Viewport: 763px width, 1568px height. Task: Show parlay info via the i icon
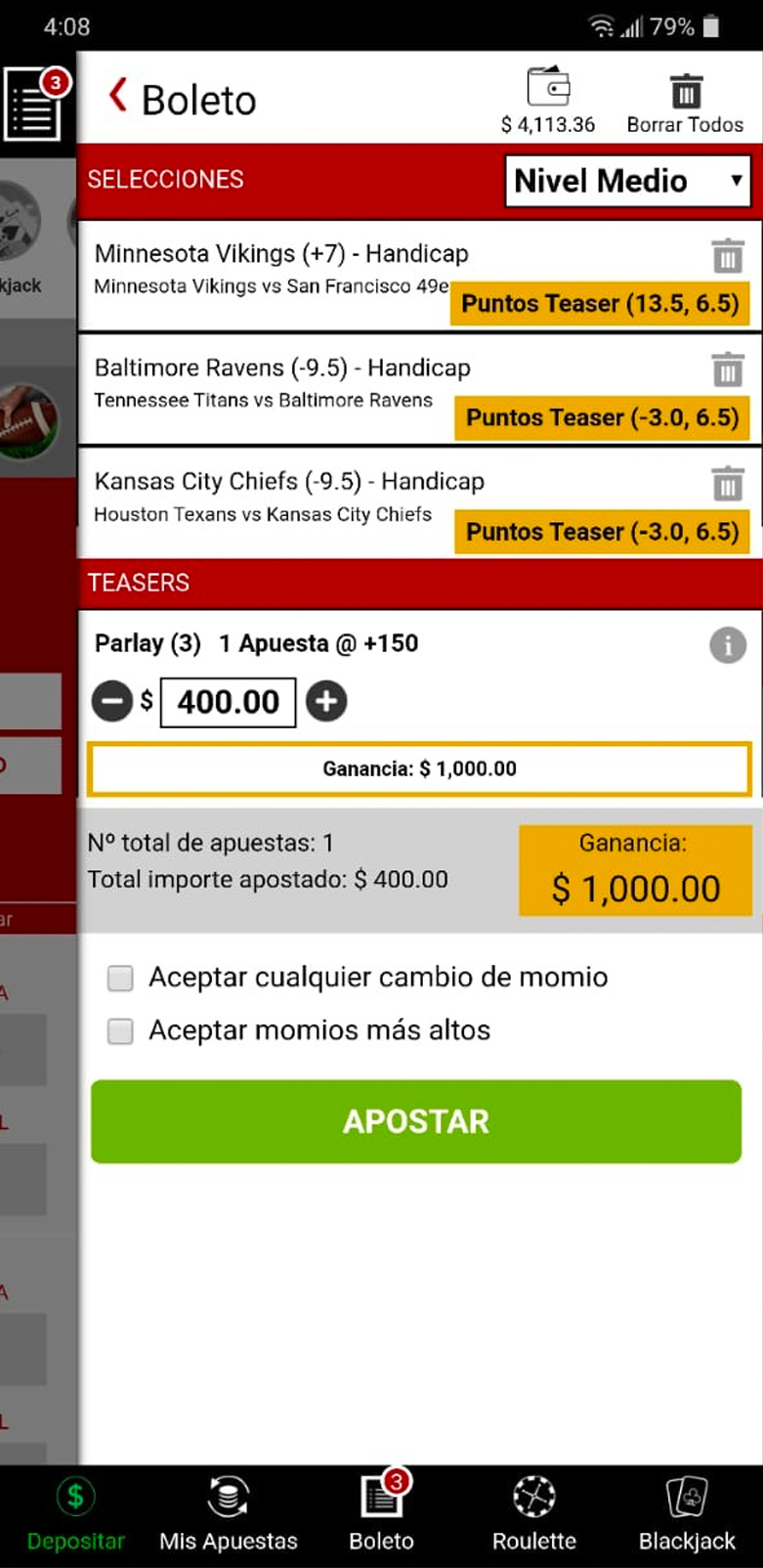point(728,645)
